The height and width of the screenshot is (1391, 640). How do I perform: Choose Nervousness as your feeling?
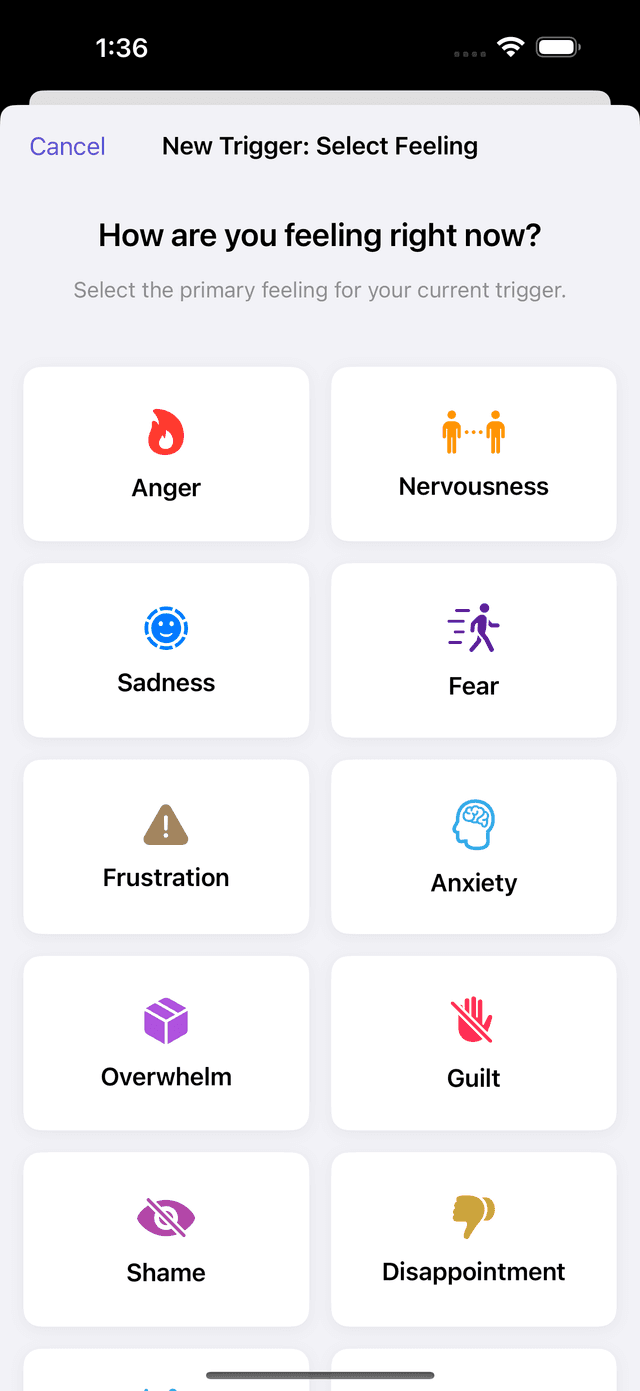pos(473,454)
